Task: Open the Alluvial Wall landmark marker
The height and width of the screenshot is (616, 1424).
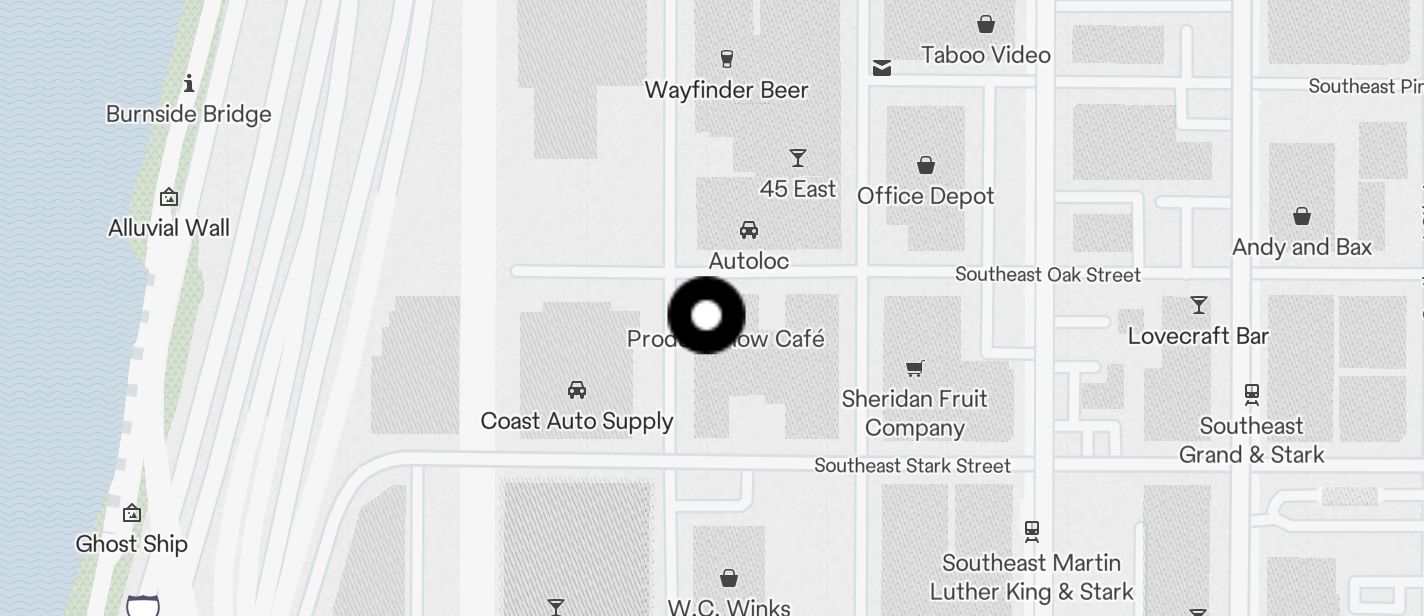Action: [169, 197]
